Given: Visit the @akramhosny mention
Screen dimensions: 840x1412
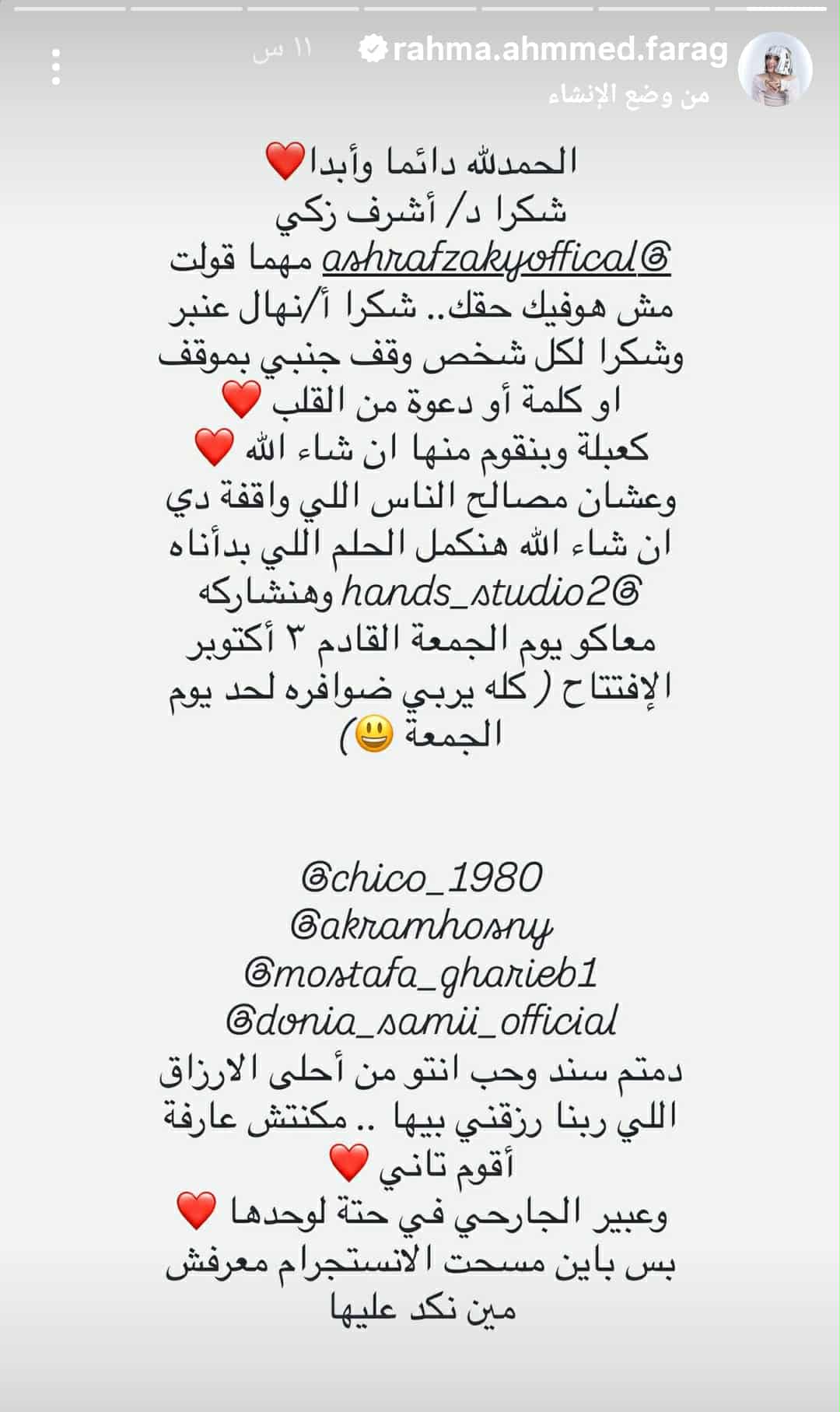Looking at the screenshot, I should pos(421,926).
